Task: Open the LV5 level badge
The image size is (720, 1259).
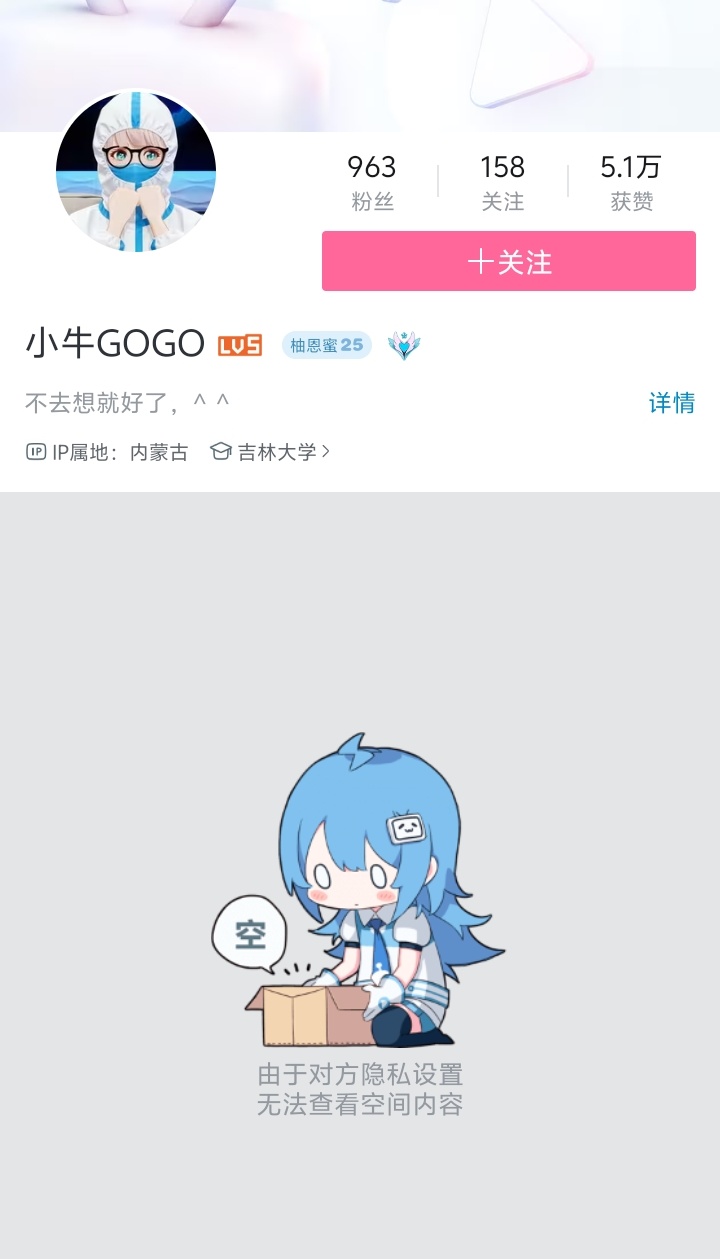Action: [x=240, y=345]
